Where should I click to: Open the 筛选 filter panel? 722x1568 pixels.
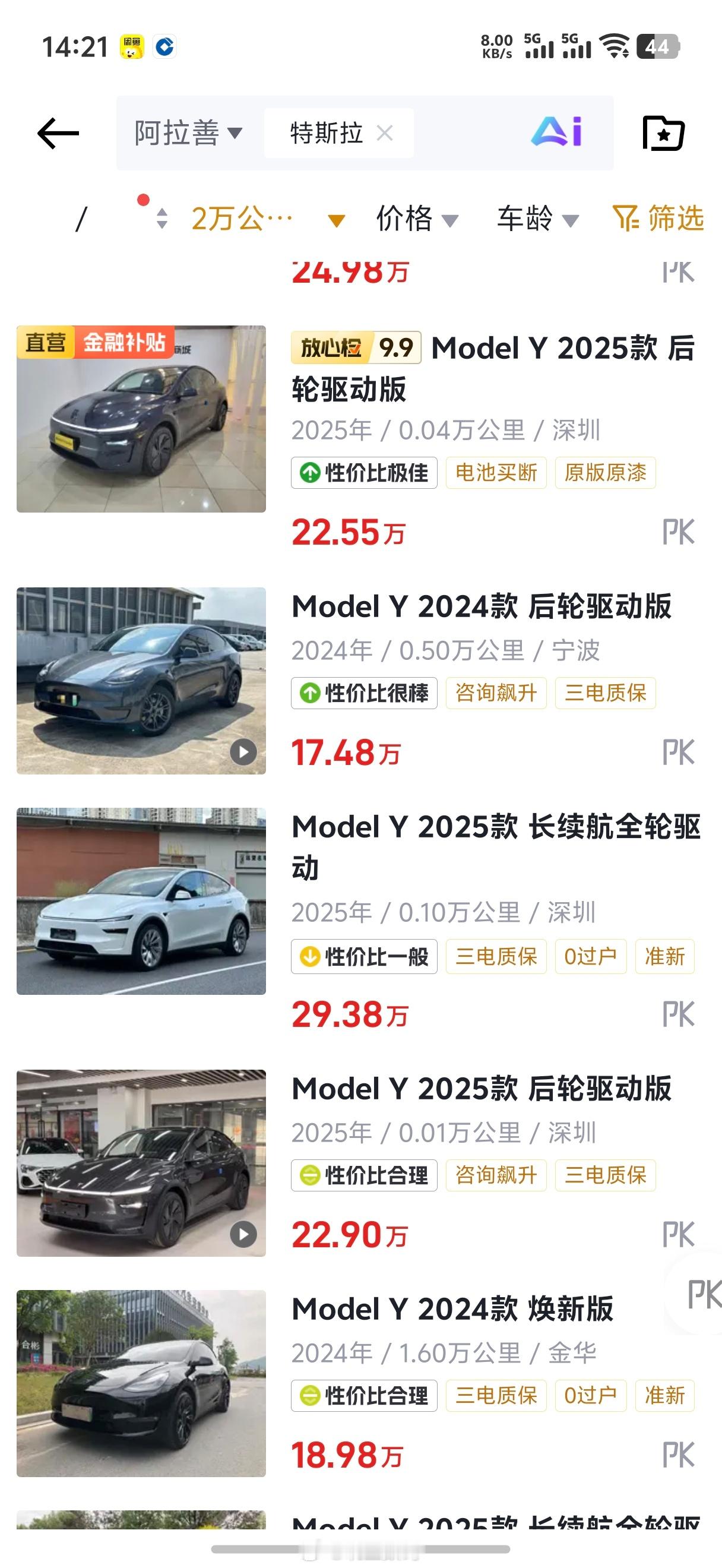658,219
